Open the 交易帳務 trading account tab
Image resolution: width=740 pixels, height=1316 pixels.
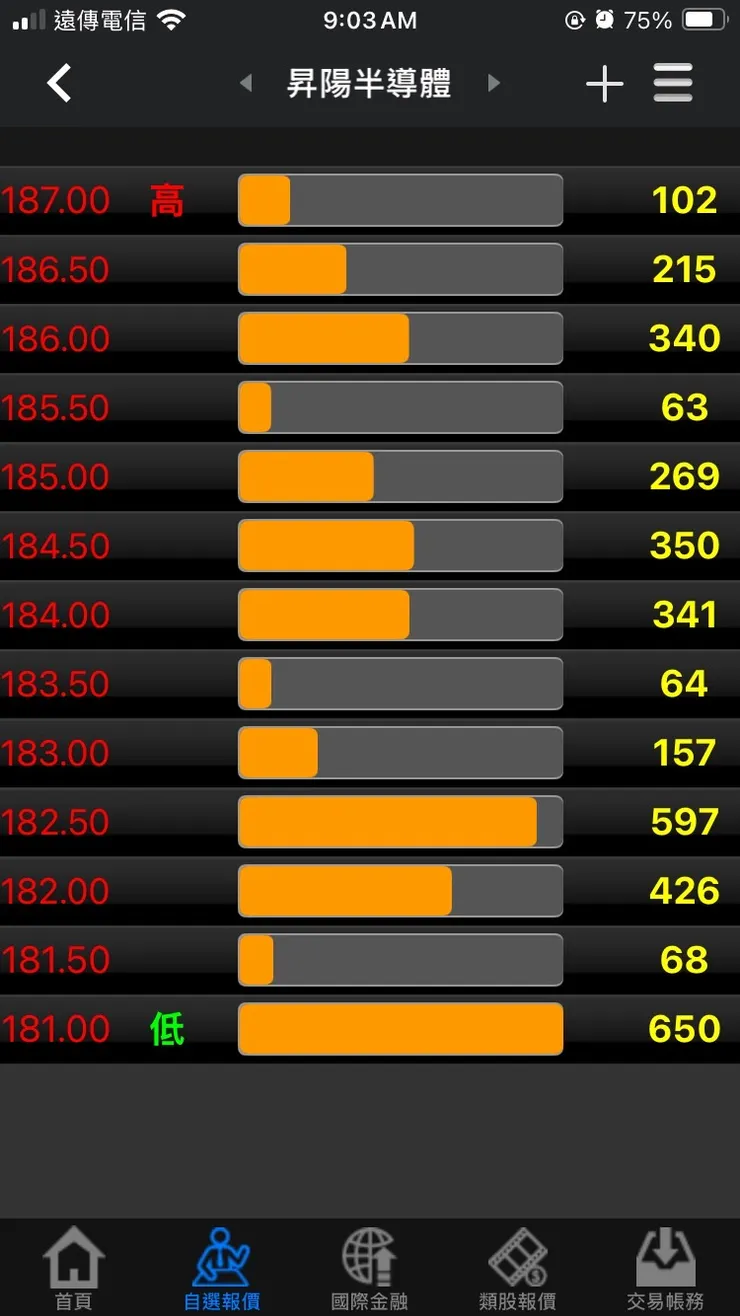coord(665,1268)
